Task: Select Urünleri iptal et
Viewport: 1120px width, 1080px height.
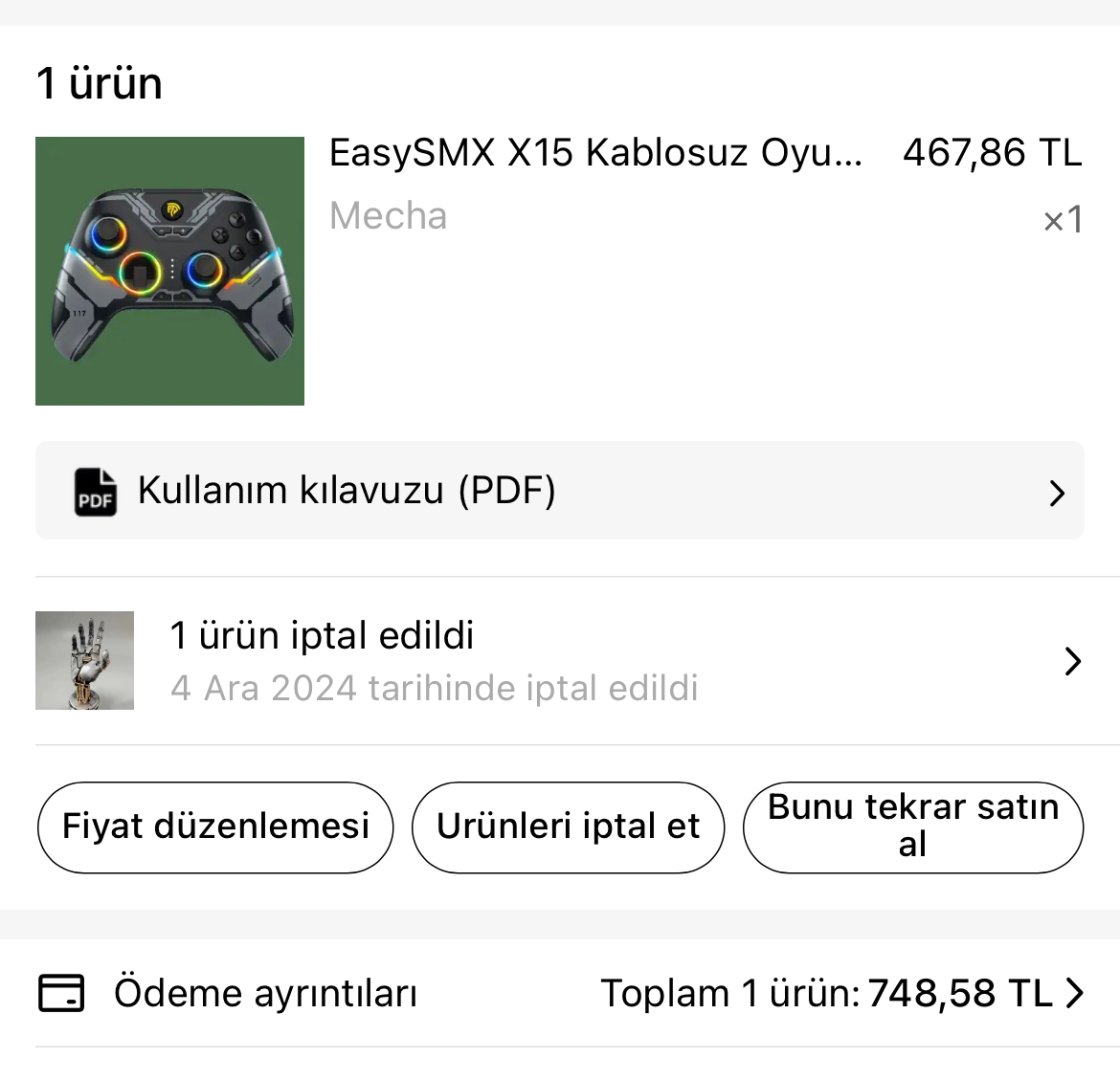Action: tap(568, 827)
